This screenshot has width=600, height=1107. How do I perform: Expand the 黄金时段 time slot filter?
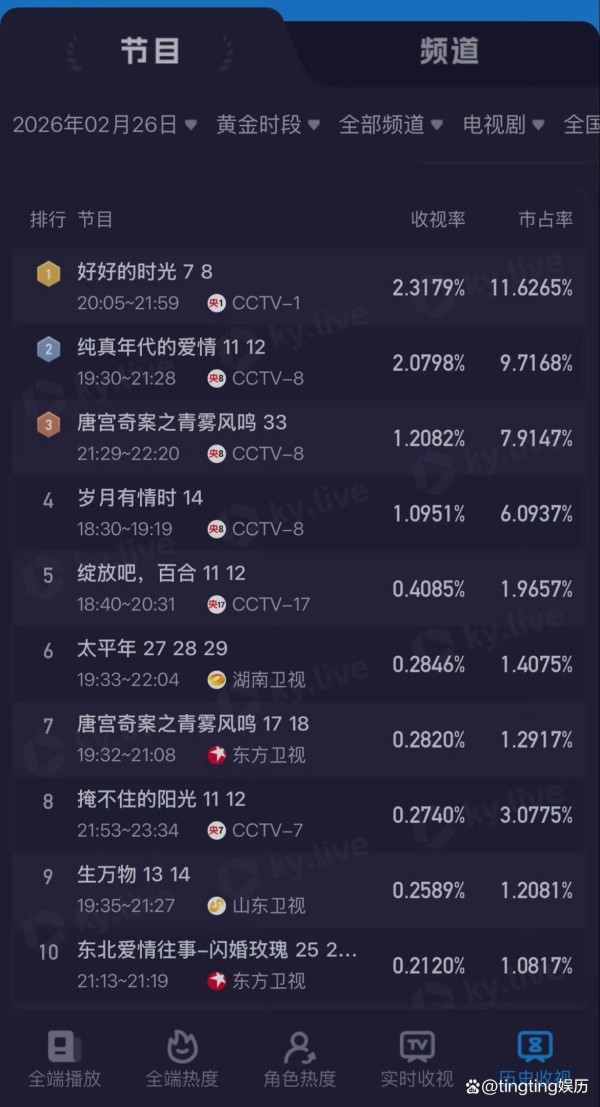[268, 125]
